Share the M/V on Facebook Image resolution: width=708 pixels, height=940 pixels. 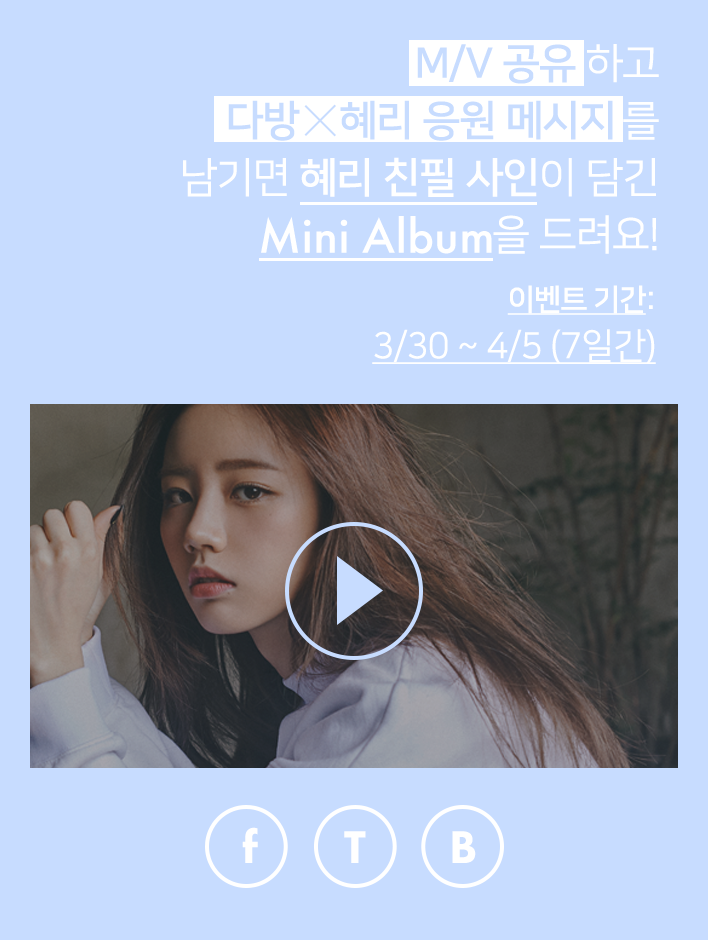pyautogui.click(x=246, y=846)
